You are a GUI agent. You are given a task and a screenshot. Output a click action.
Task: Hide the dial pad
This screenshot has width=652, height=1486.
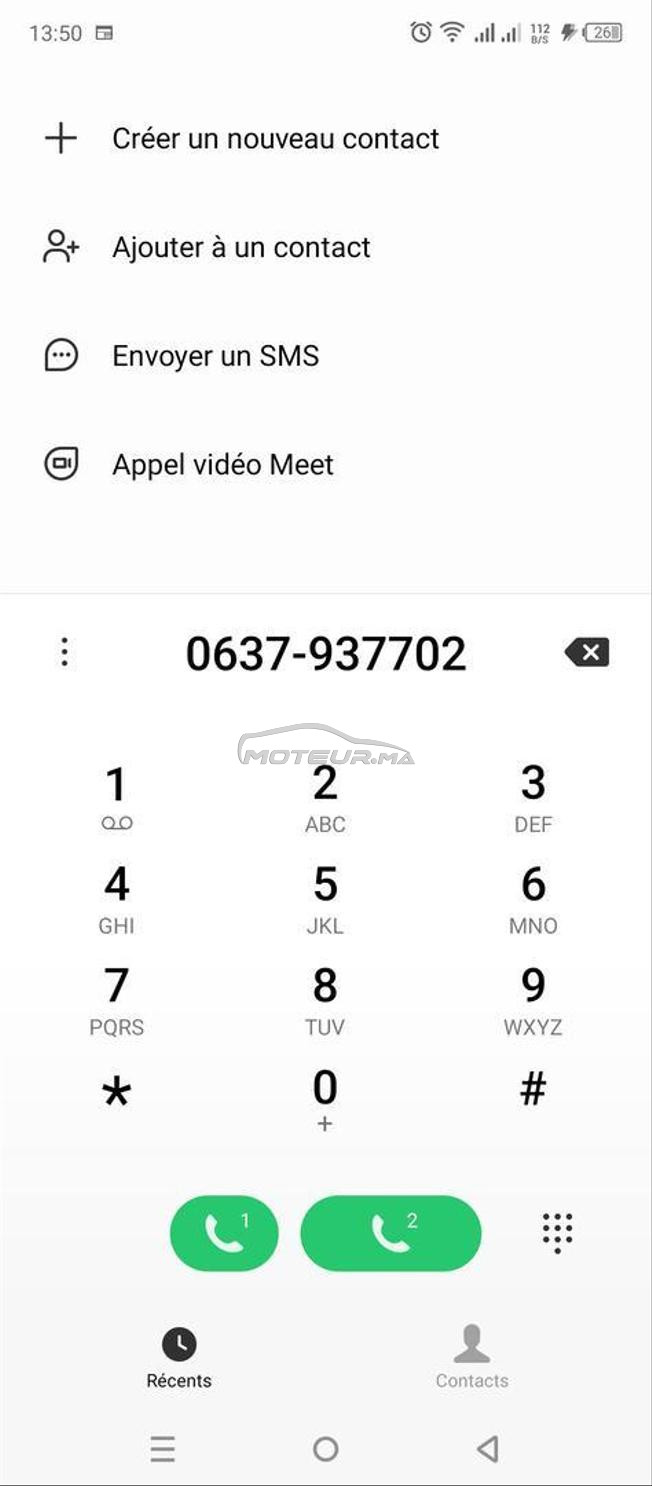[557, 1233]
